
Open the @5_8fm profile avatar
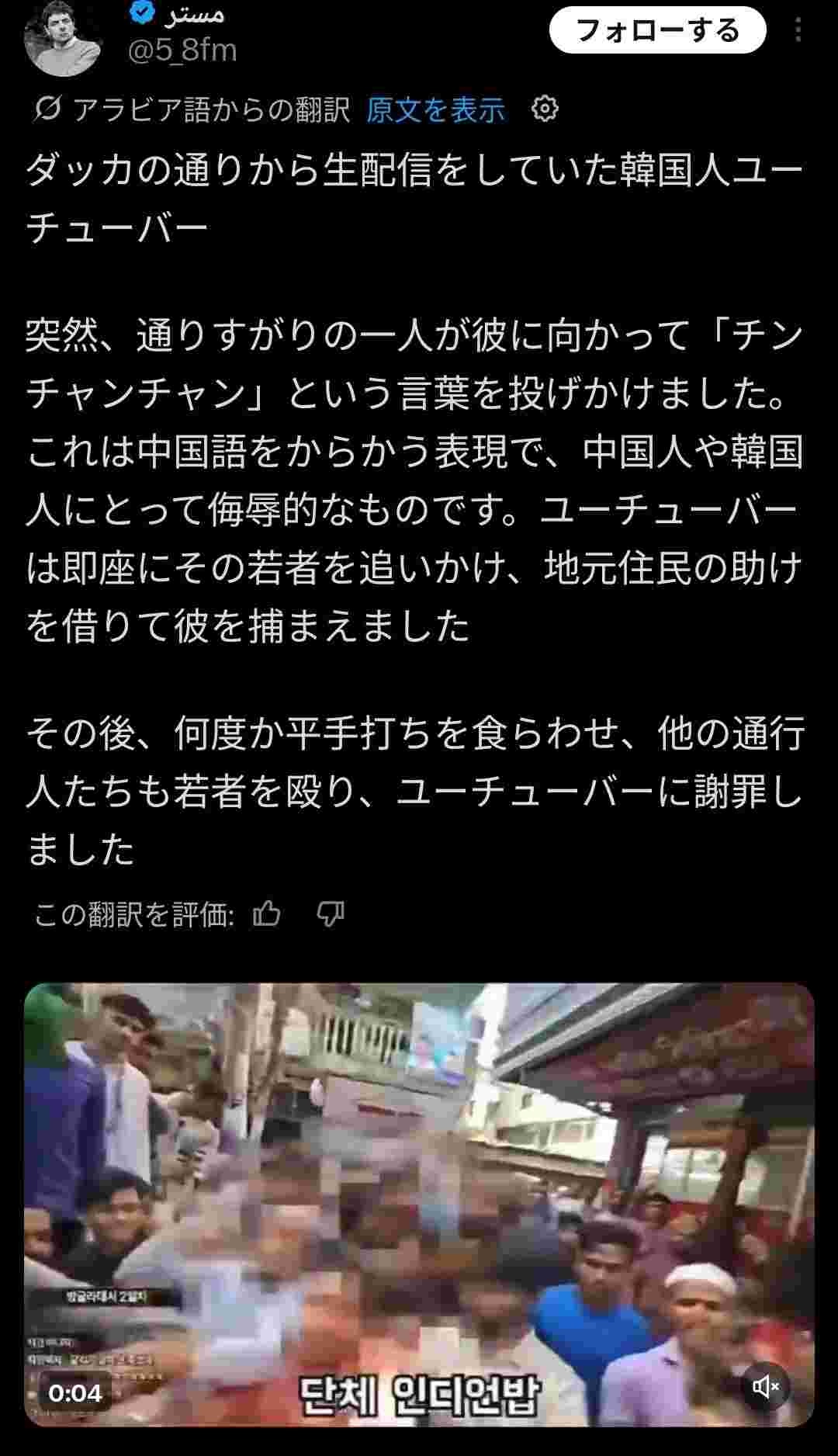click(62, 39)
